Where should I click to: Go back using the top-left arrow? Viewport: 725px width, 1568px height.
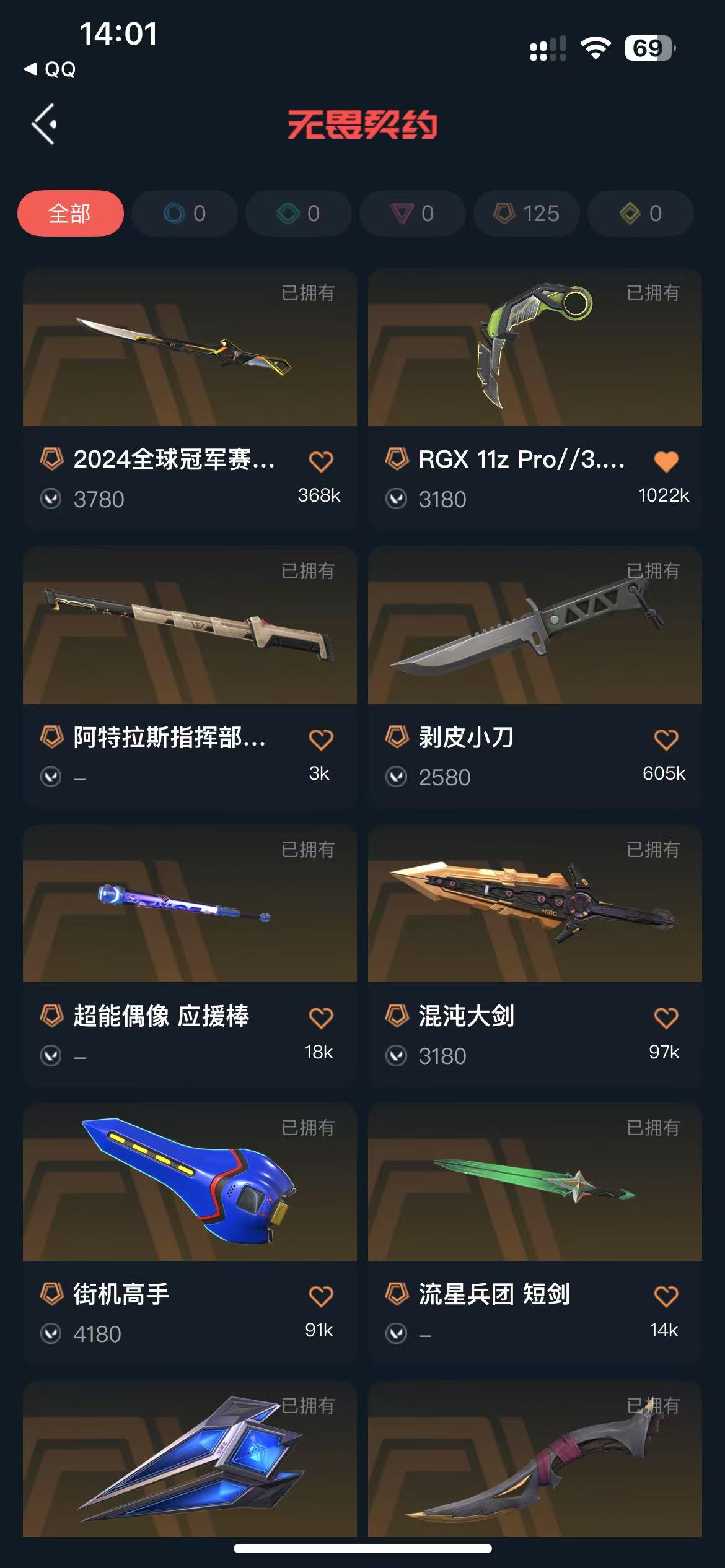(x=45, y=124)
